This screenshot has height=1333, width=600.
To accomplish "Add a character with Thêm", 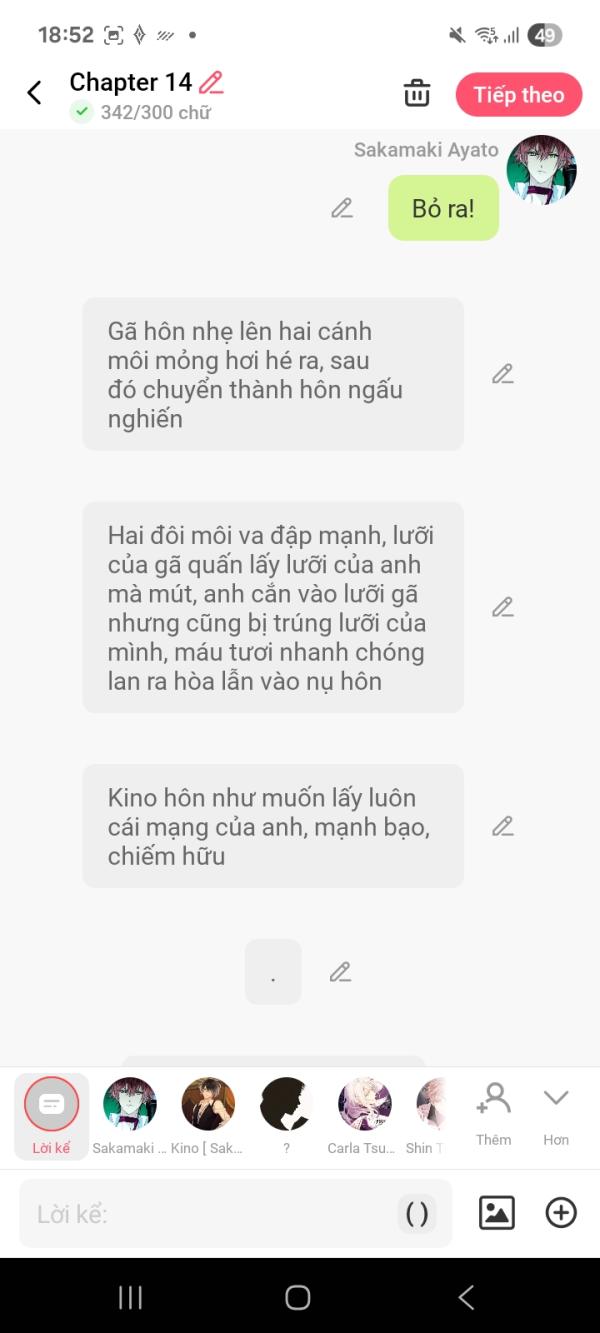I will coord(494,1114).
